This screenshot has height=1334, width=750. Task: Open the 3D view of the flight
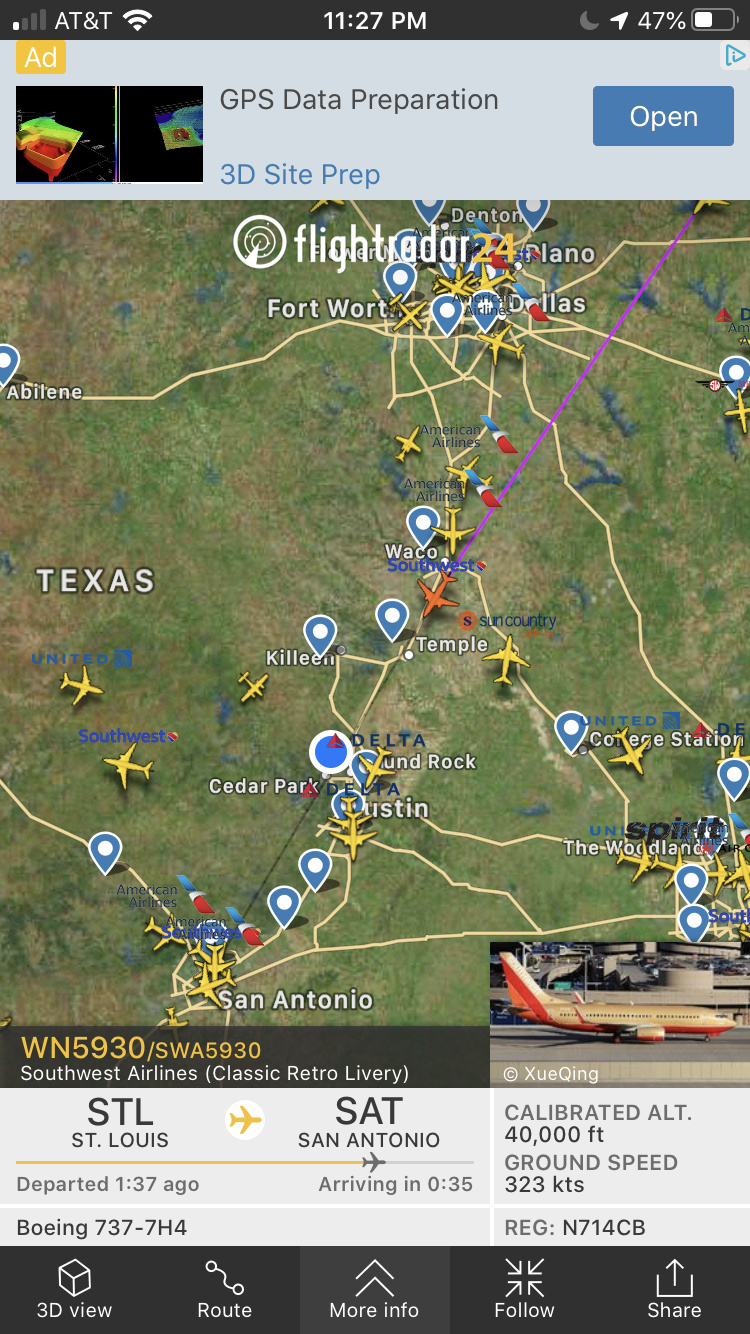(75, 1290)
